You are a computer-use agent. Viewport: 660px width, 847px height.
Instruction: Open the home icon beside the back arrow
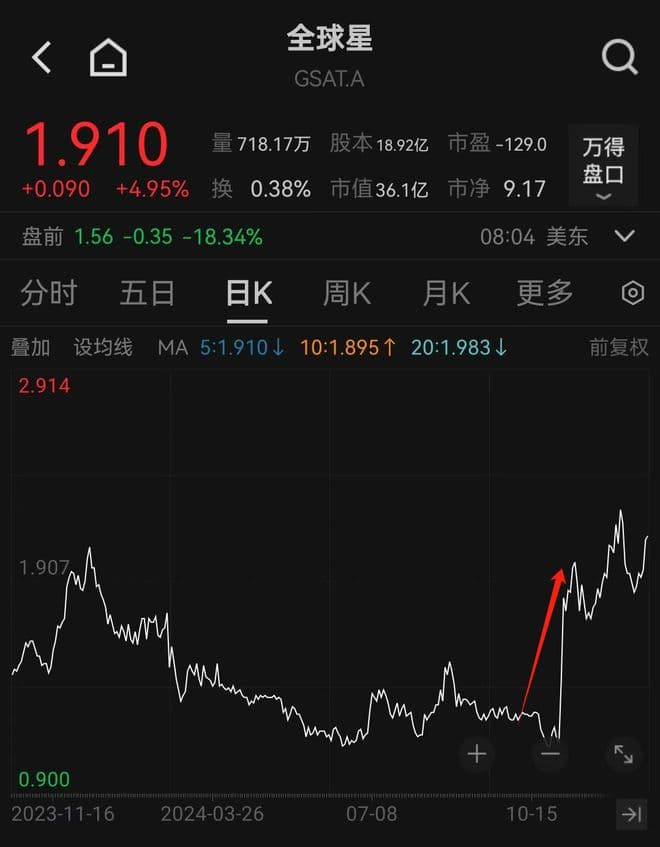[x=108, y=58]
